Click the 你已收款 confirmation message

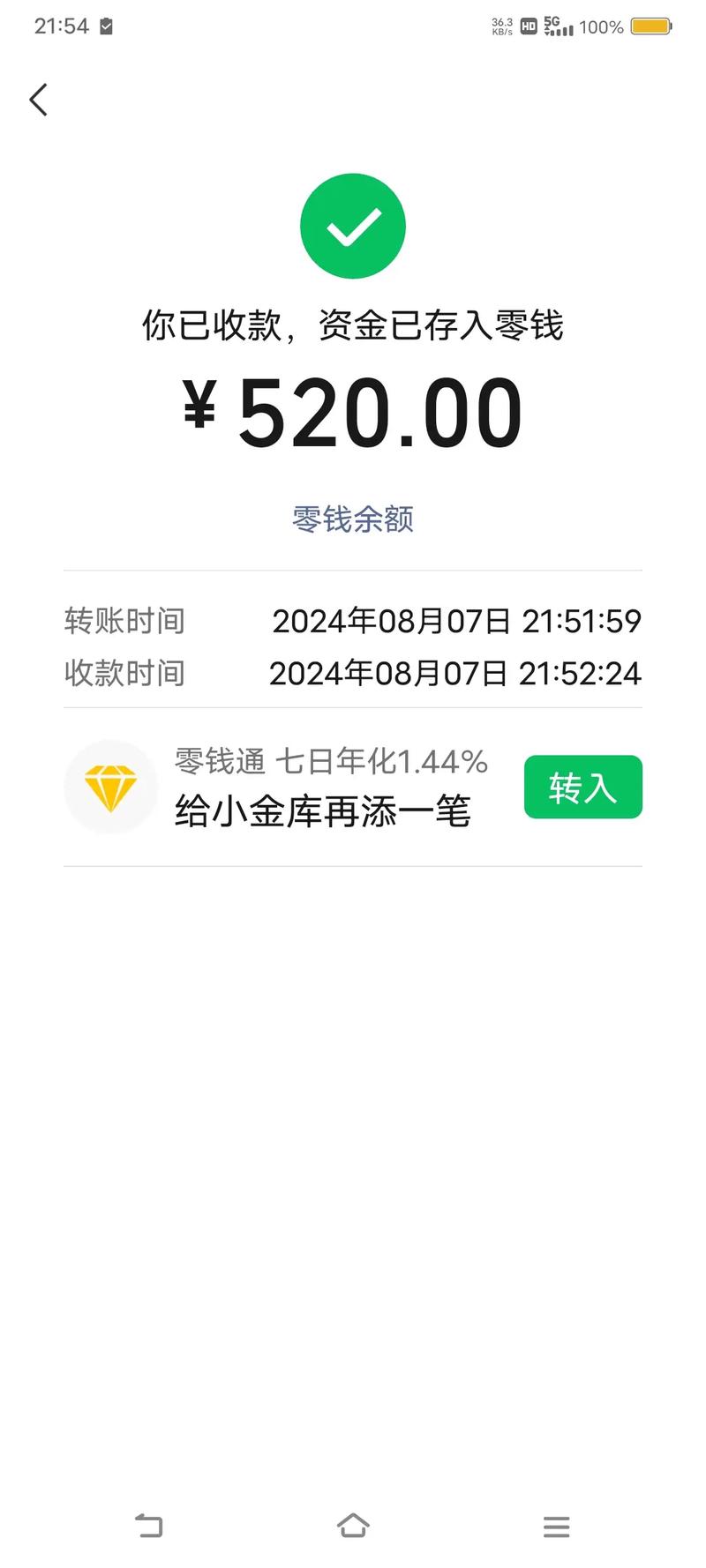point(353,325)
